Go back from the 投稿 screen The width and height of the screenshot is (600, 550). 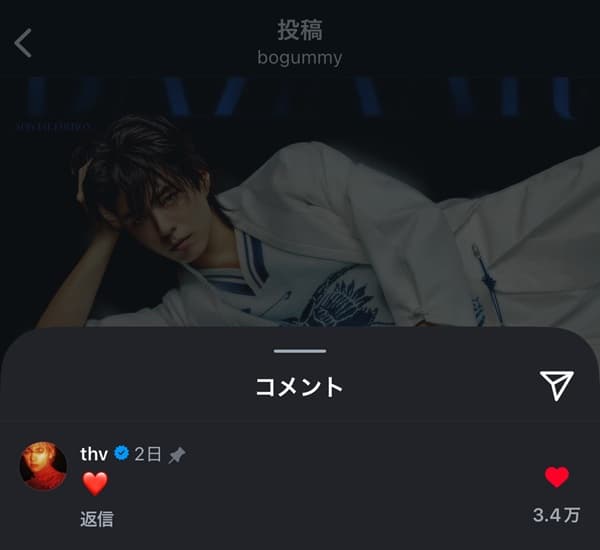[24, 43]
